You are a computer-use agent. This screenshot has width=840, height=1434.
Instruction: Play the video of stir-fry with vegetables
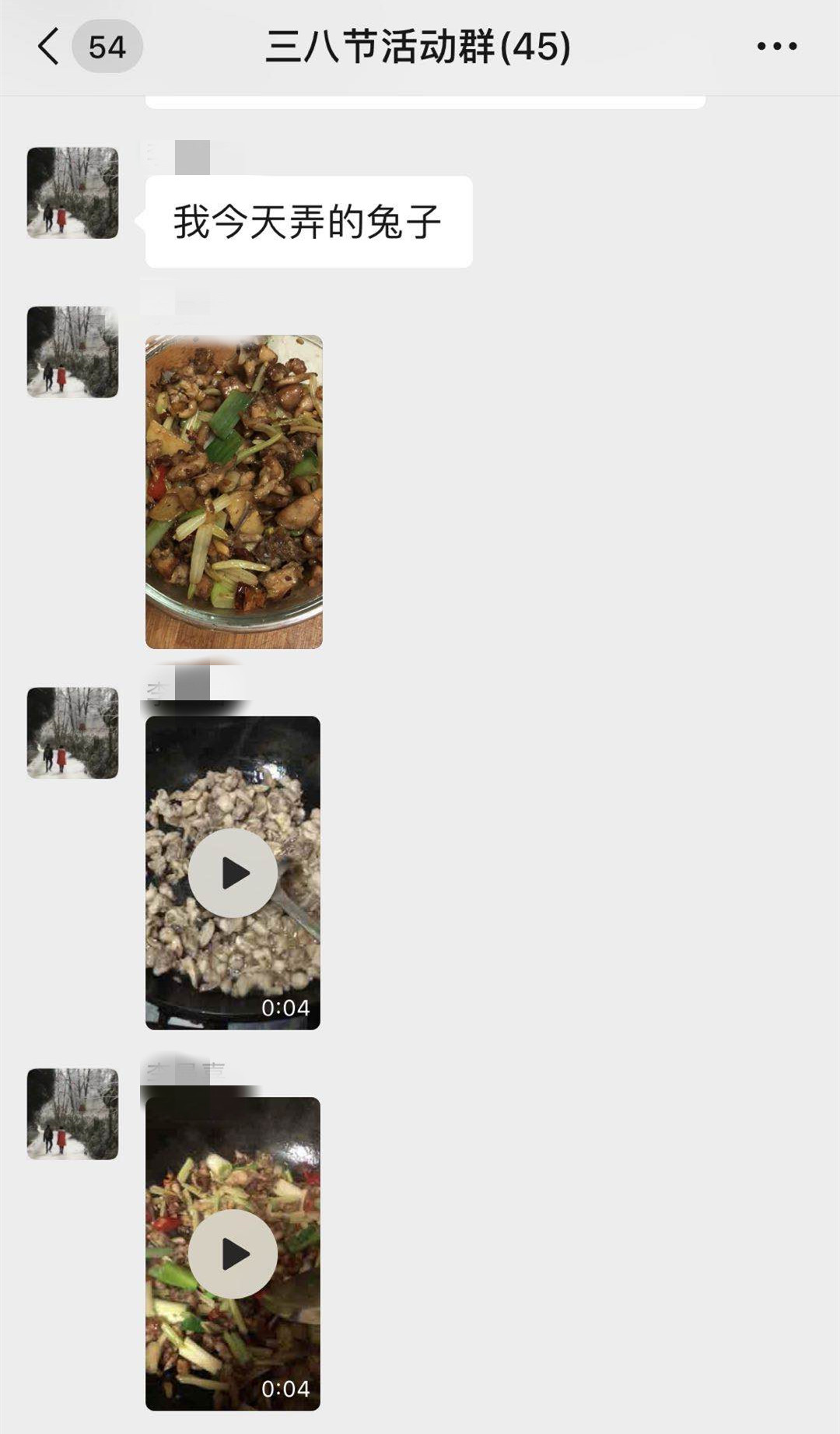[x=233, y=1253]
